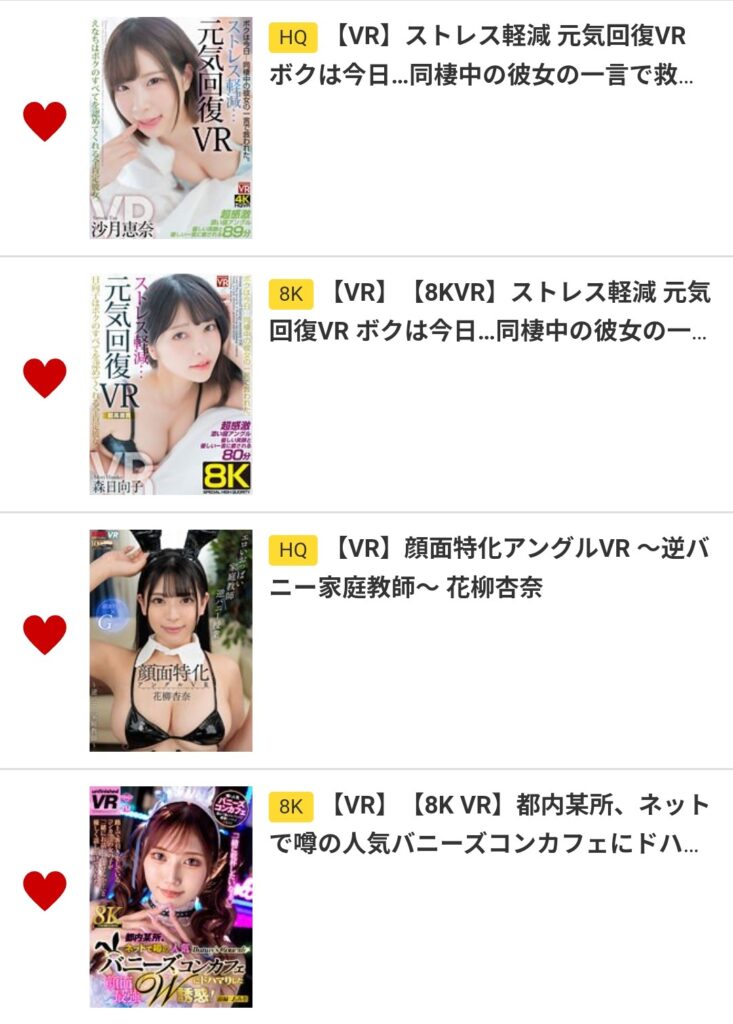Remove heart from 【8KVR】ストレス軽減 item
This screenshot has height=1024, width=733.
coord(44,378)
